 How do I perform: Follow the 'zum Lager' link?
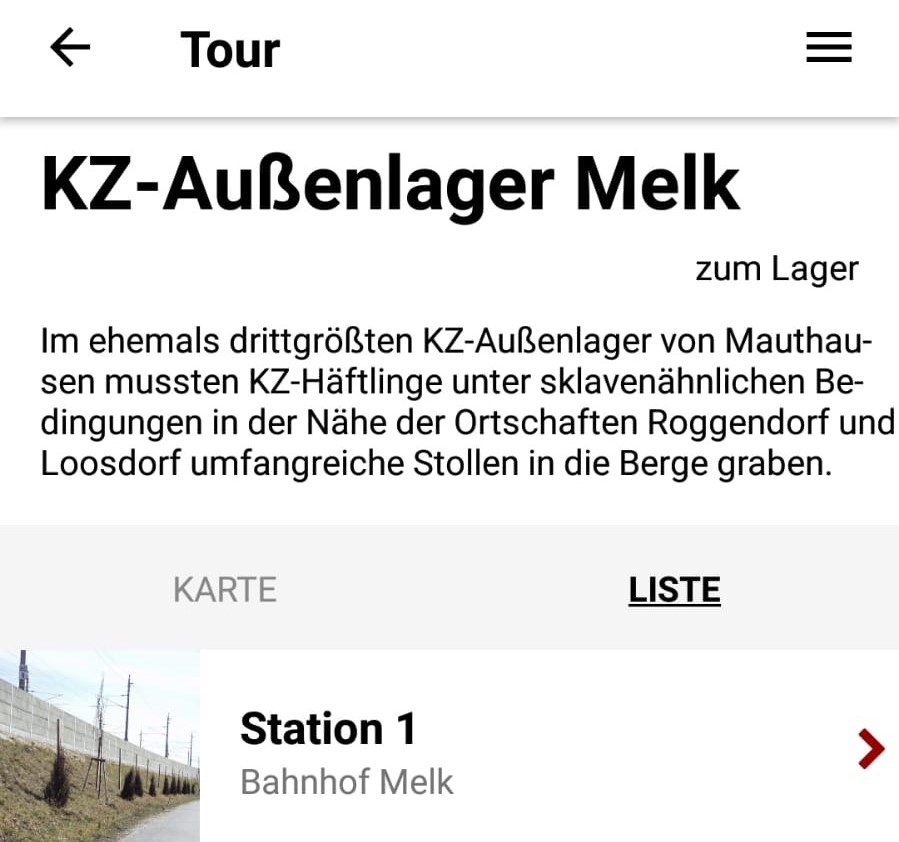[x=776, y=269]
